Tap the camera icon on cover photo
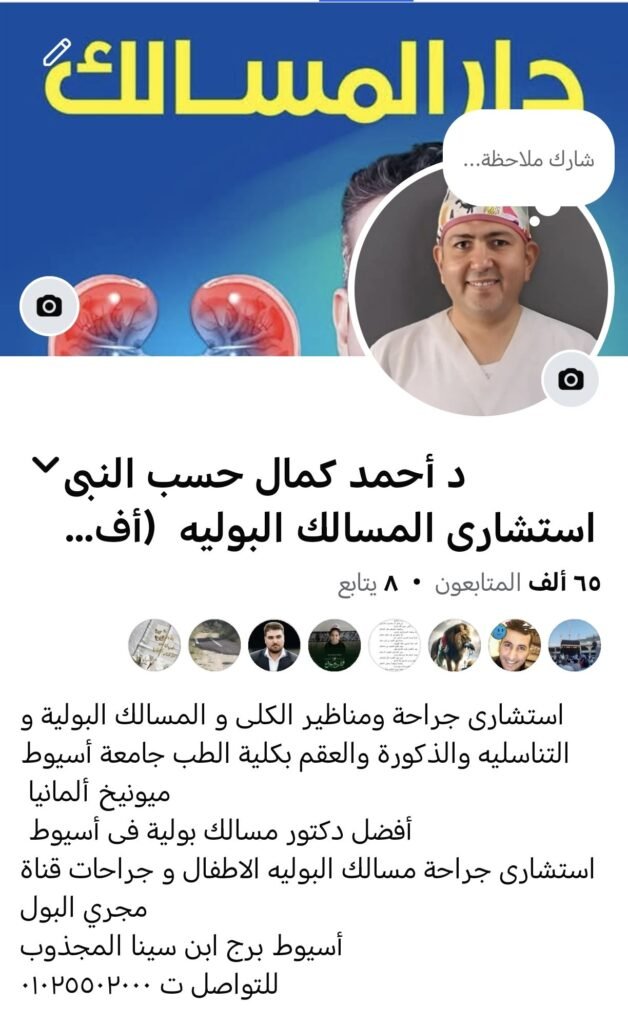This screenshot has height=1024, width=628. point(47,307)
